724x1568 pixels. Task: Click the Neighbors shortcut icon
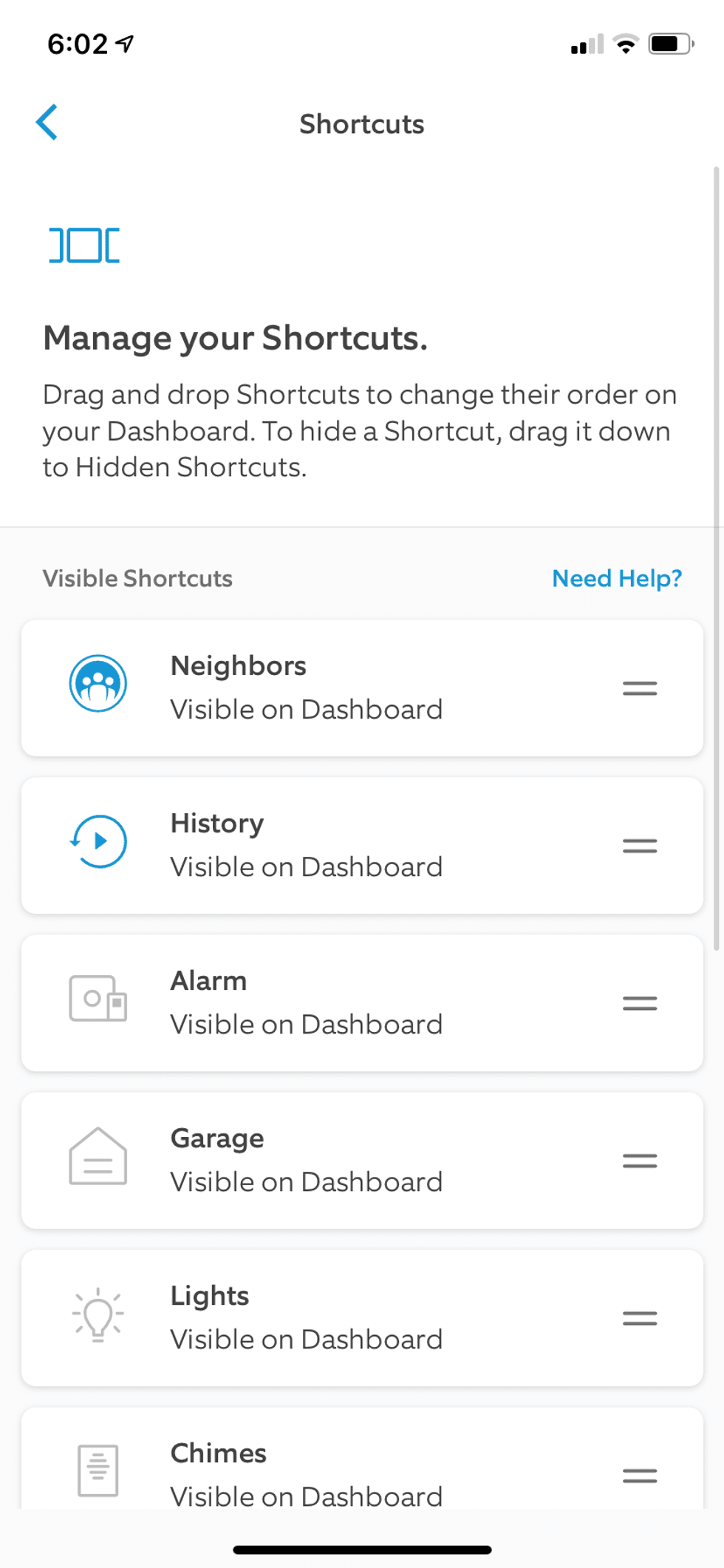tap(98, 683)
